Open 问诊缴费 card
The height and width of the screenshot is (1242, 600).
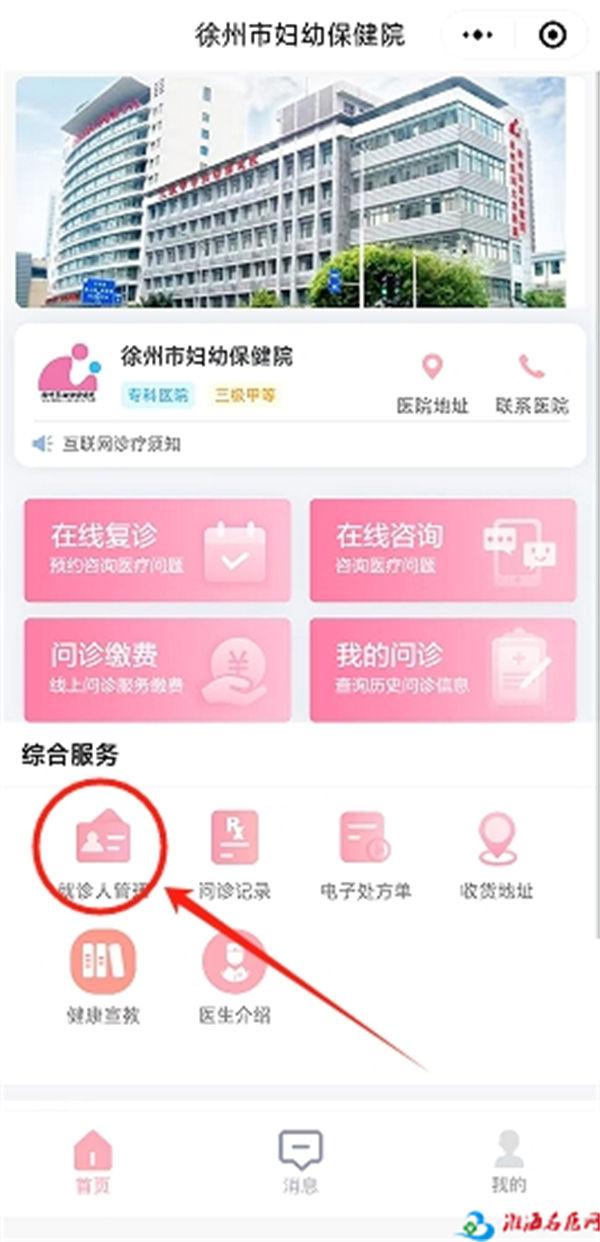(x=157, y=669)
